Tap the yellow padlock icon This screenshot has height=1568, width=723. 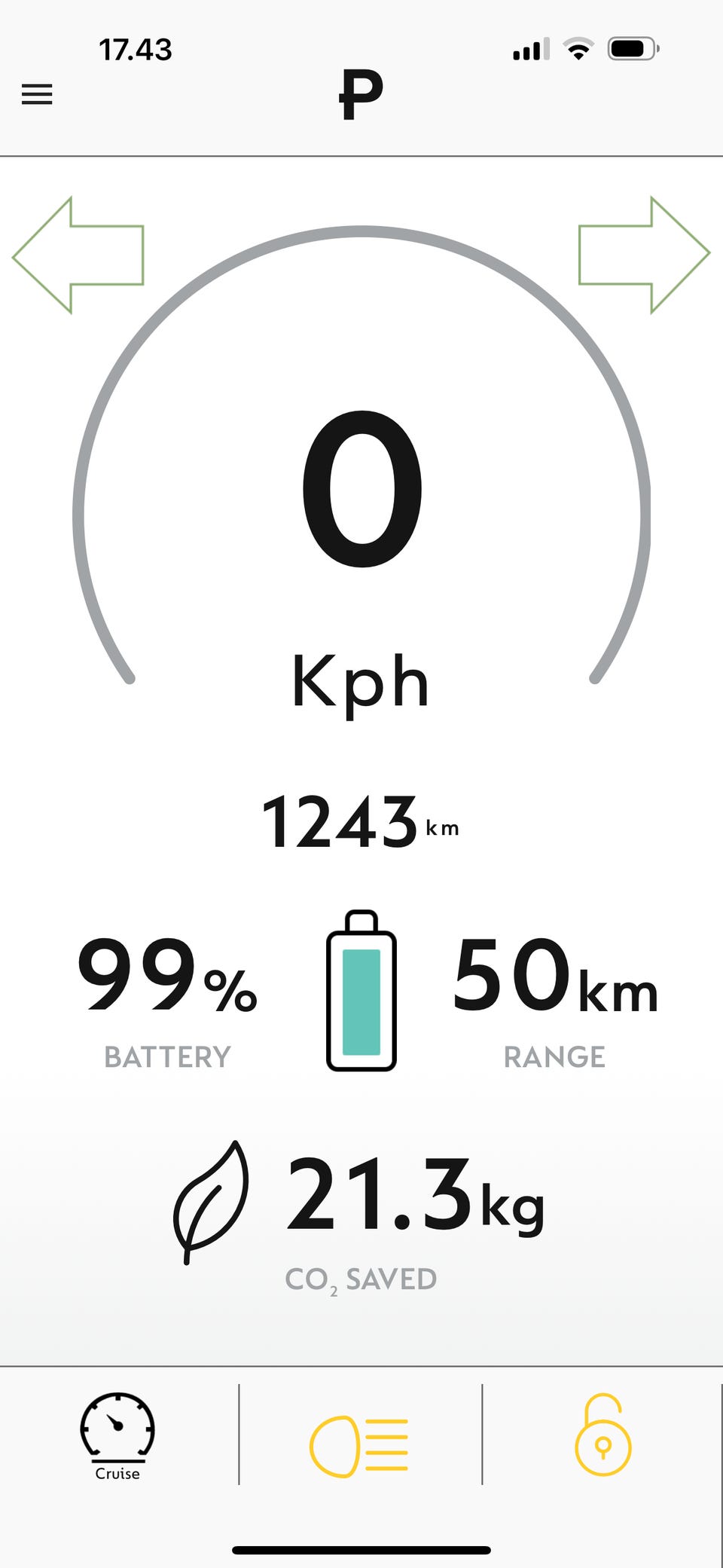[x=602, y=1435]
